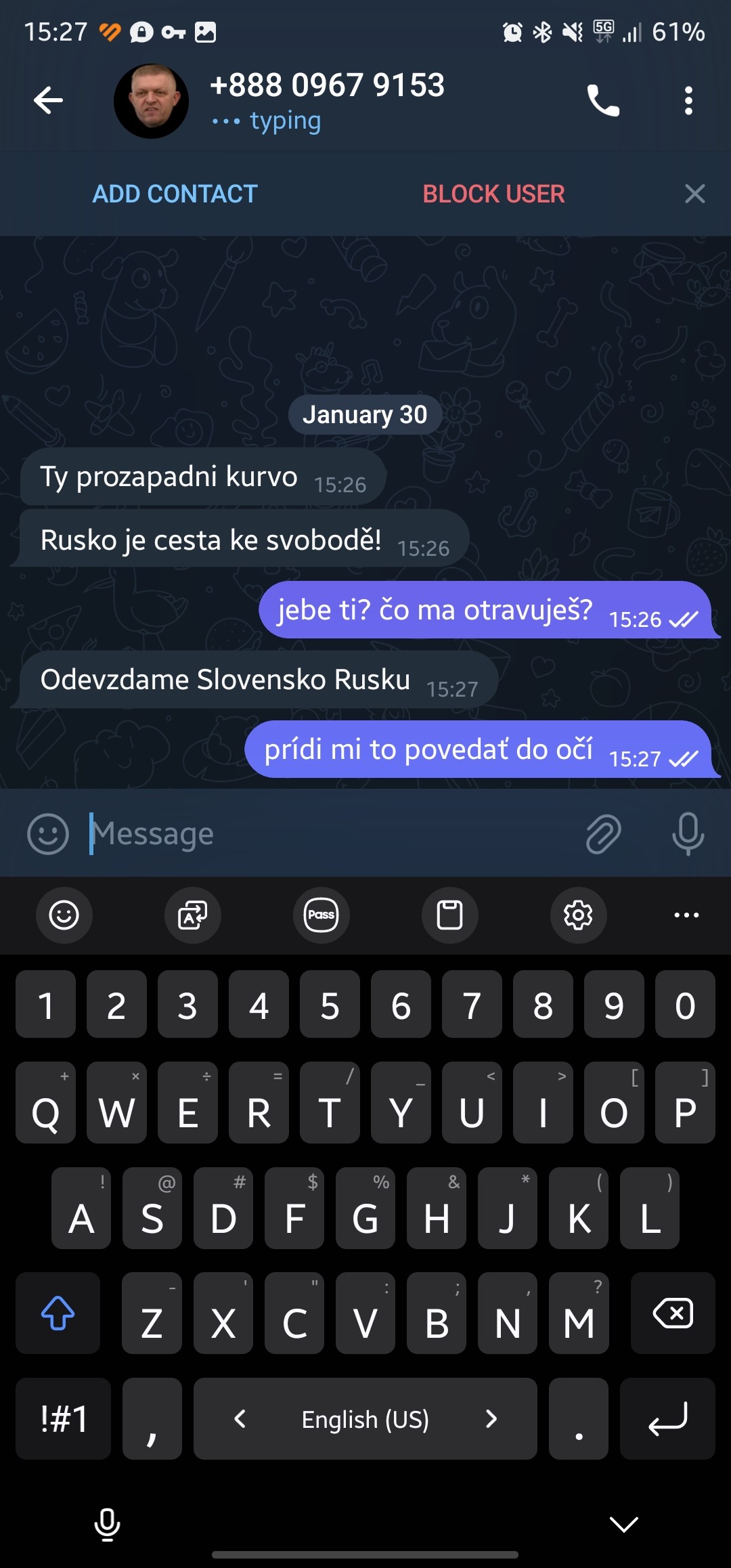731x1568 pixels.
Task: Add this number as a contact
Action: pos(175,194)
